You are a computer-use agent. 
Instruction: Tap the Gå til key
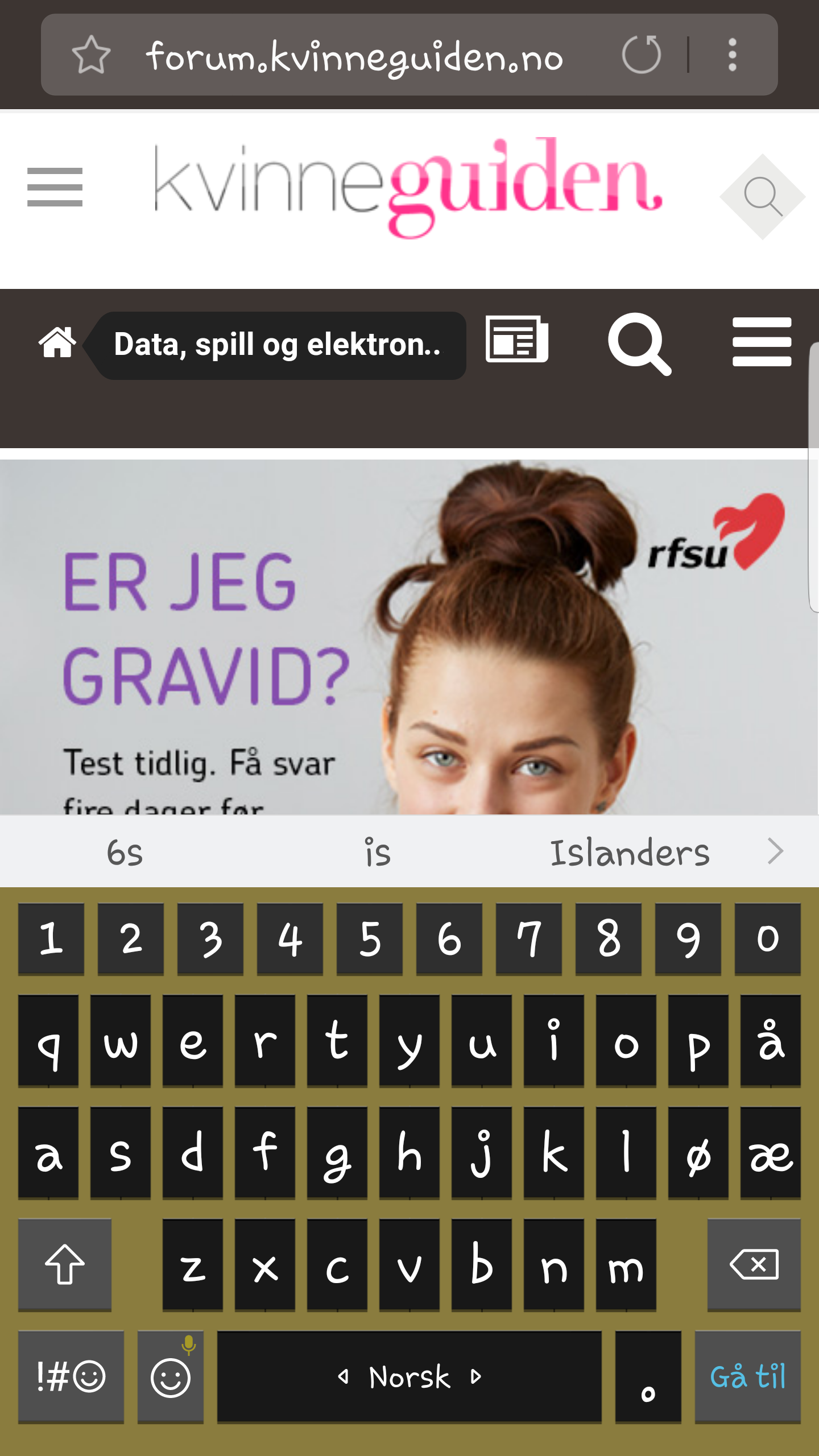tap(747, 1377)
